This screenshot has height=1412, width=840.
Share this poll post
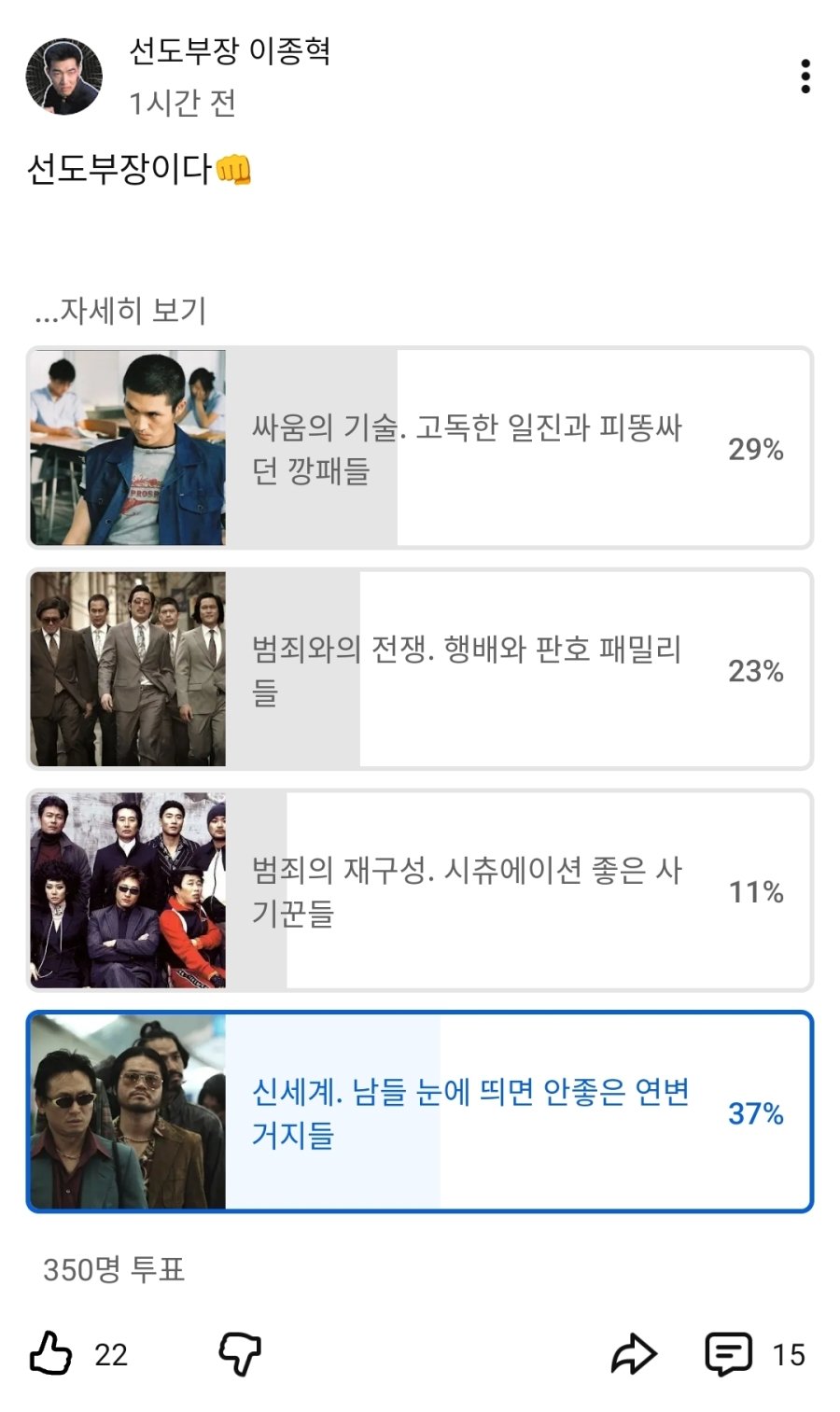[634, 1353]
